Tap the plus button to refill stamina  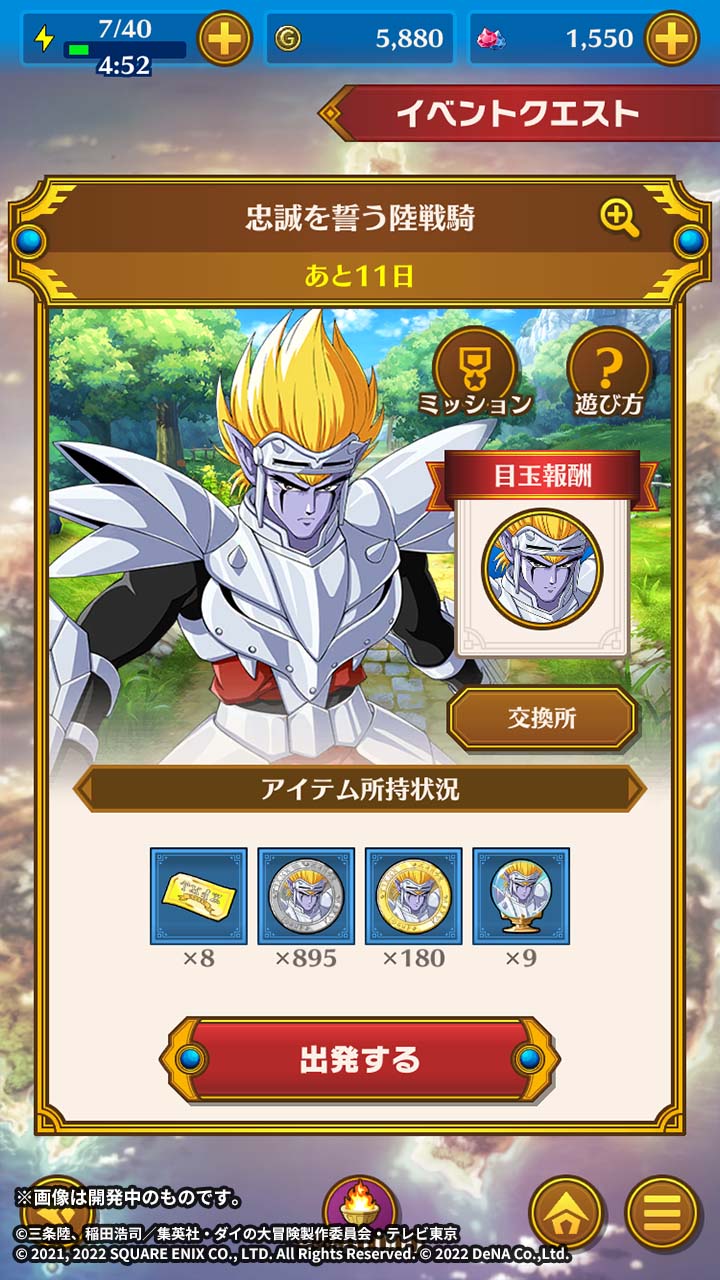point(224,39)
